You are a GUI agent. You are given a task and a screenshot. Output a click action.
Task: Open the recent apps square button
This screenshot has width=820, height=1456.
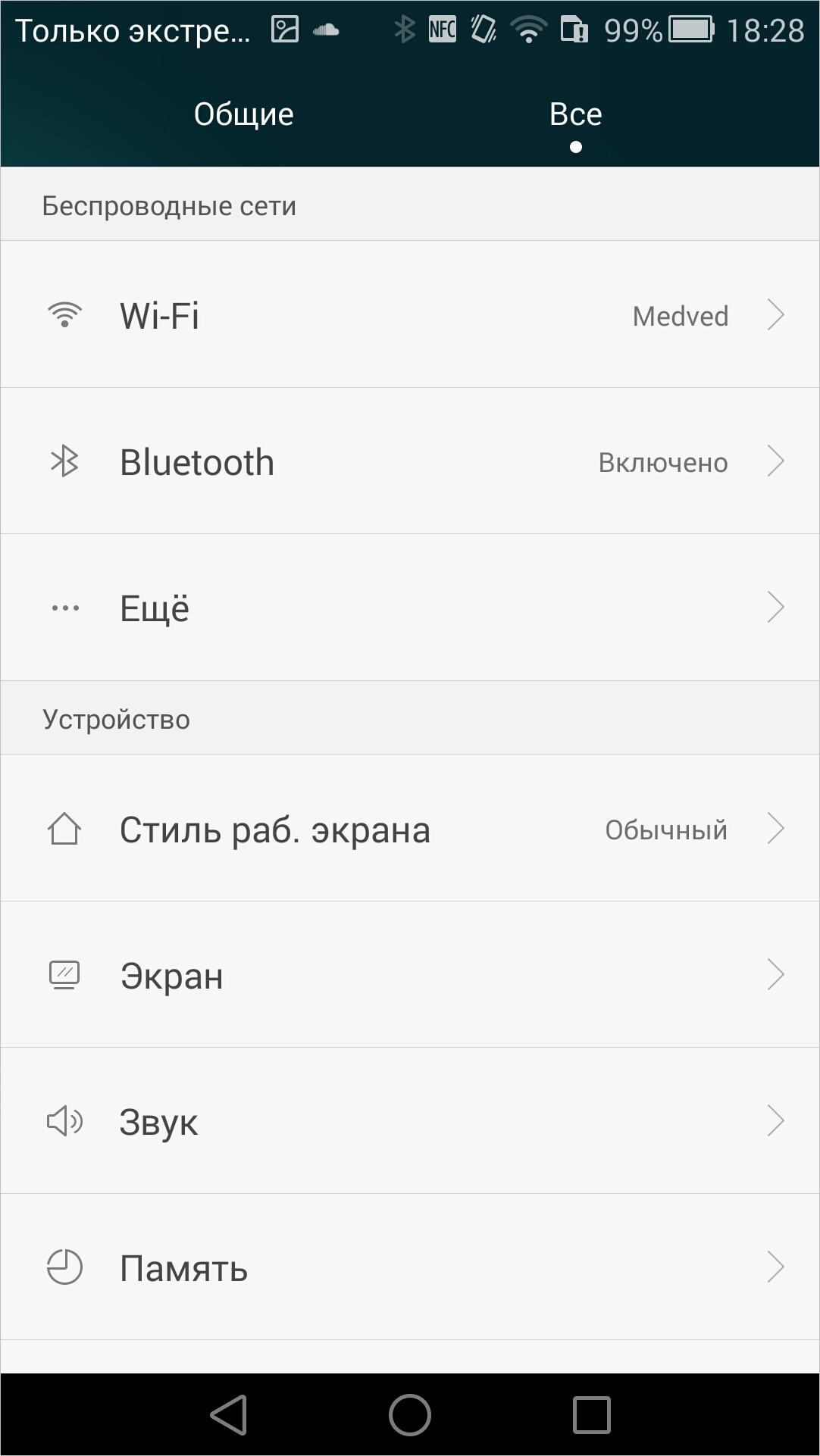click(592, 1414)
